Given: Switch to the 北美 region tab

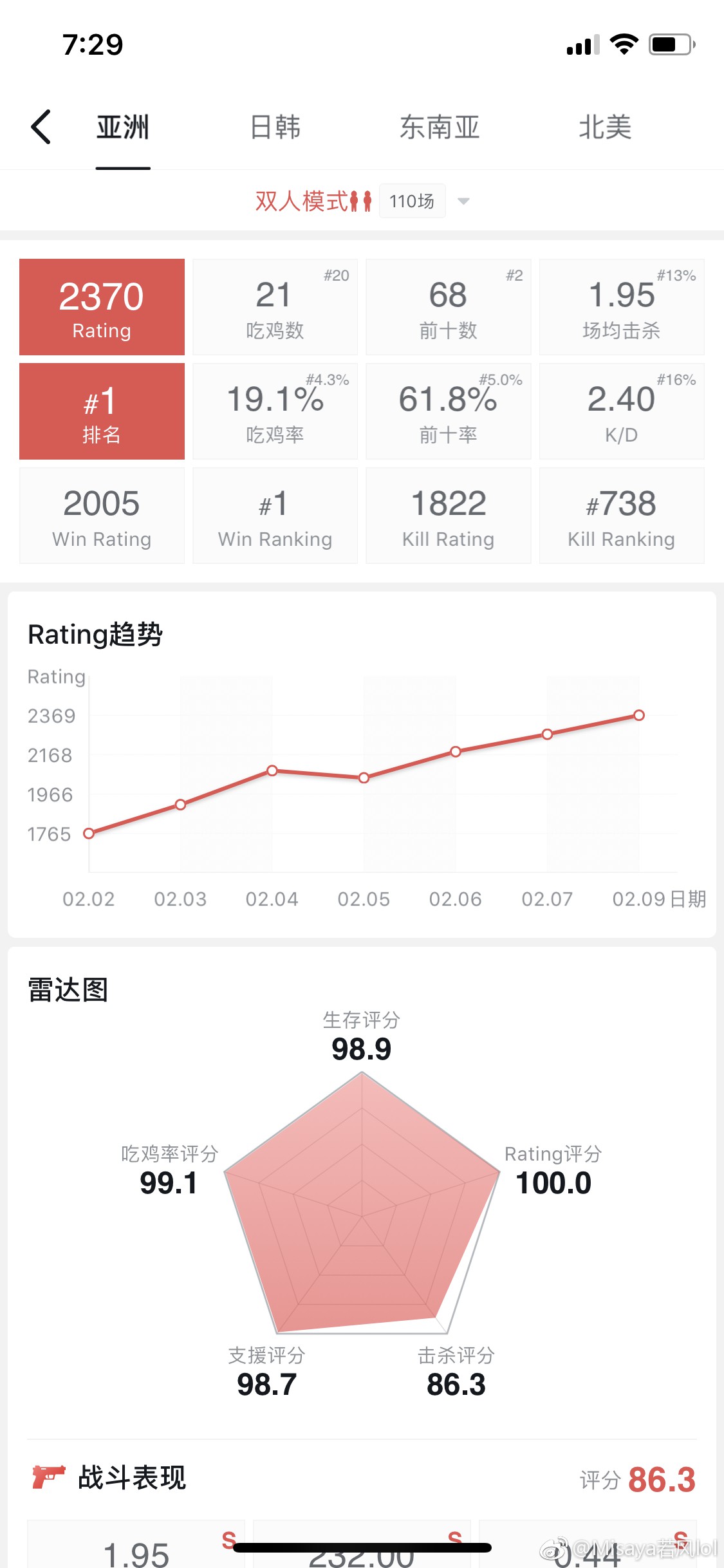Looking at the screenshot, I should pyautogui.click(x=604, y=127).
